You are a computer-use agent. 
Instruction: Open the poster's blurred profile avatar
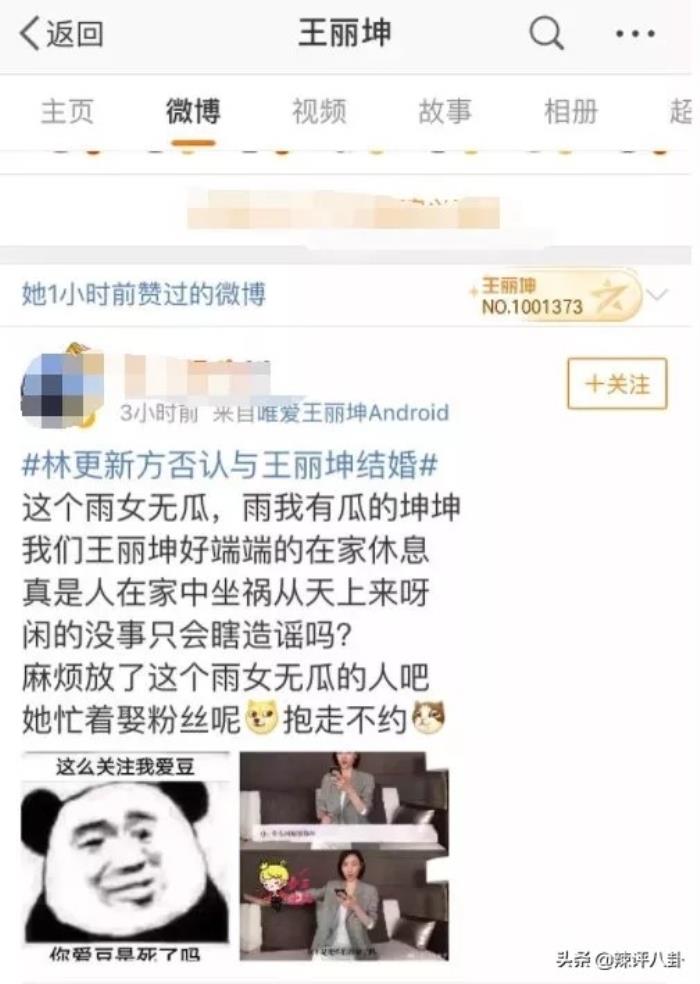tap(56, 383)
